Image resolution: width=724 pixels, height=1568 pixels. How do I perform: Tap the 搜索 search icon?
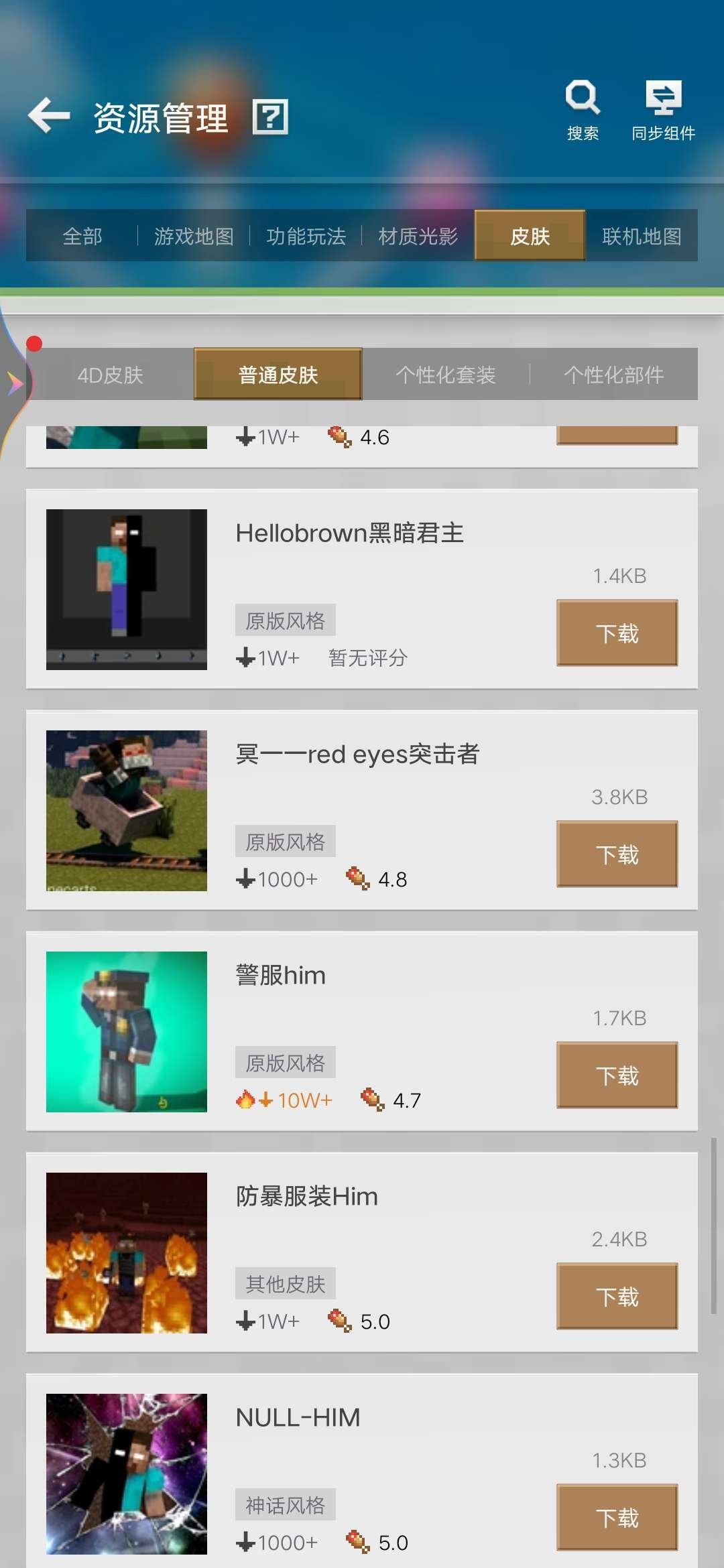582,101
